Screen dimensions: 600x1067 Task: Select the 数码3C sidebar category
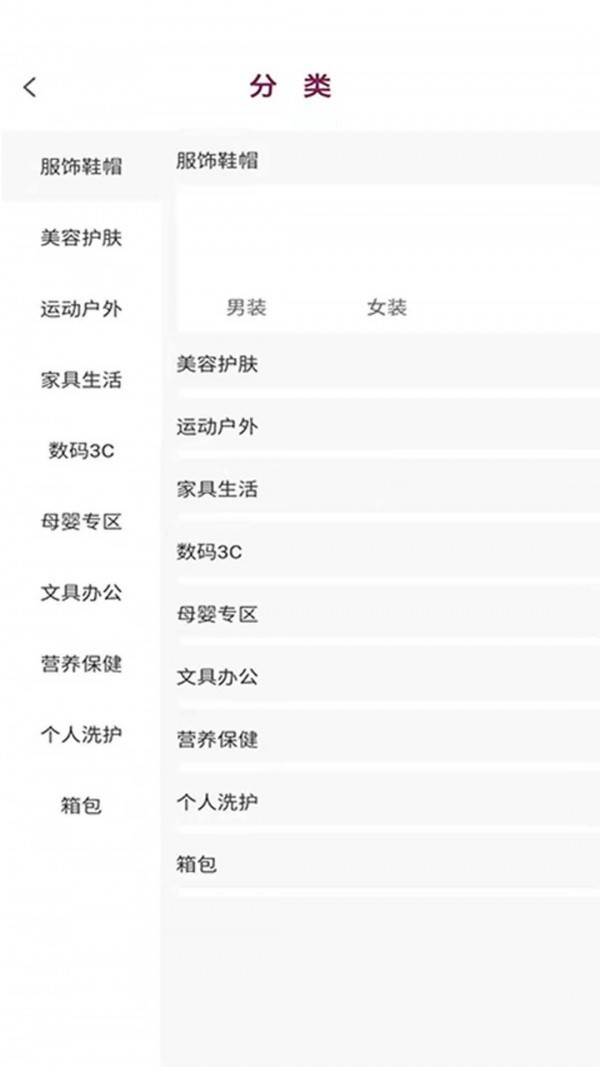[81, 450]
